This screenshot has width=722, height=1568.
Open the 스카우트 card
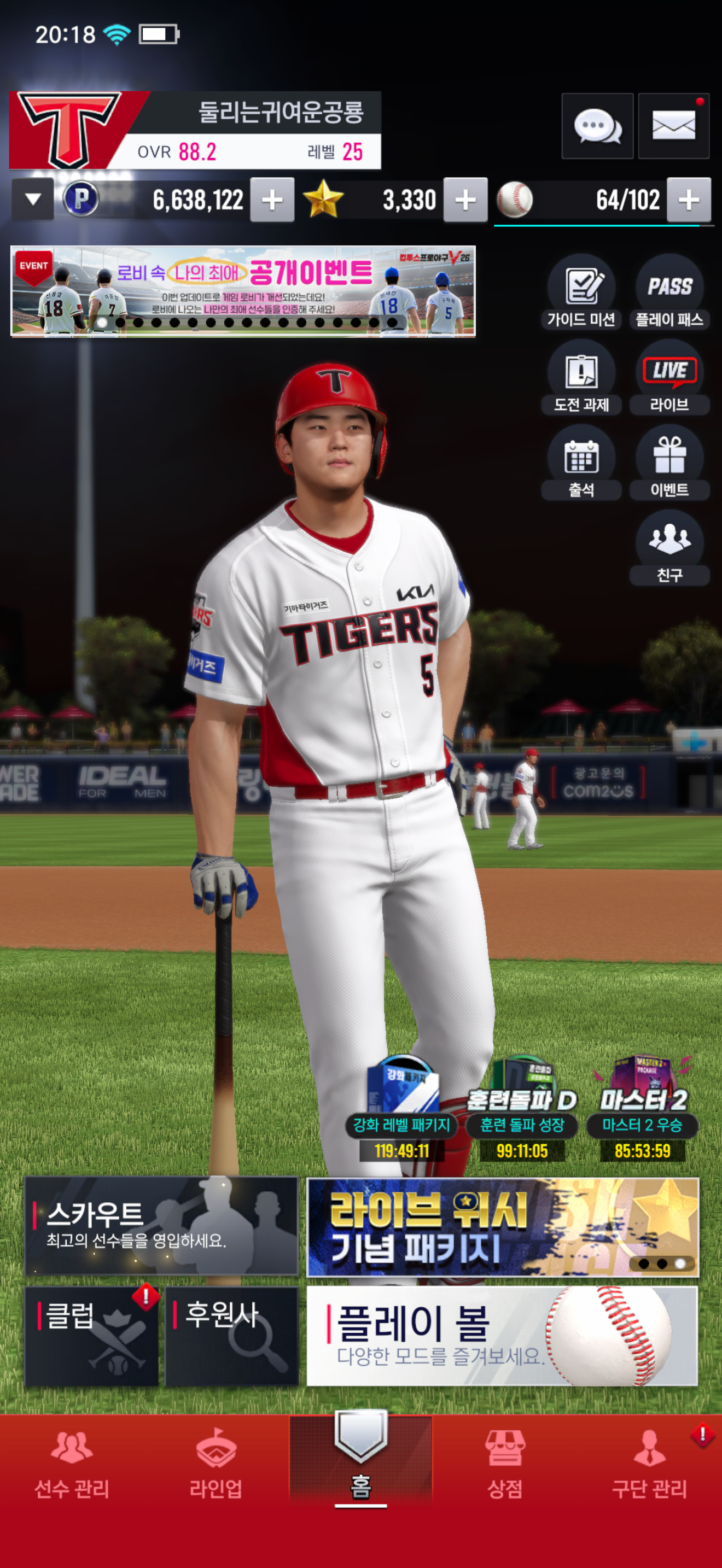pos(161,1226)
